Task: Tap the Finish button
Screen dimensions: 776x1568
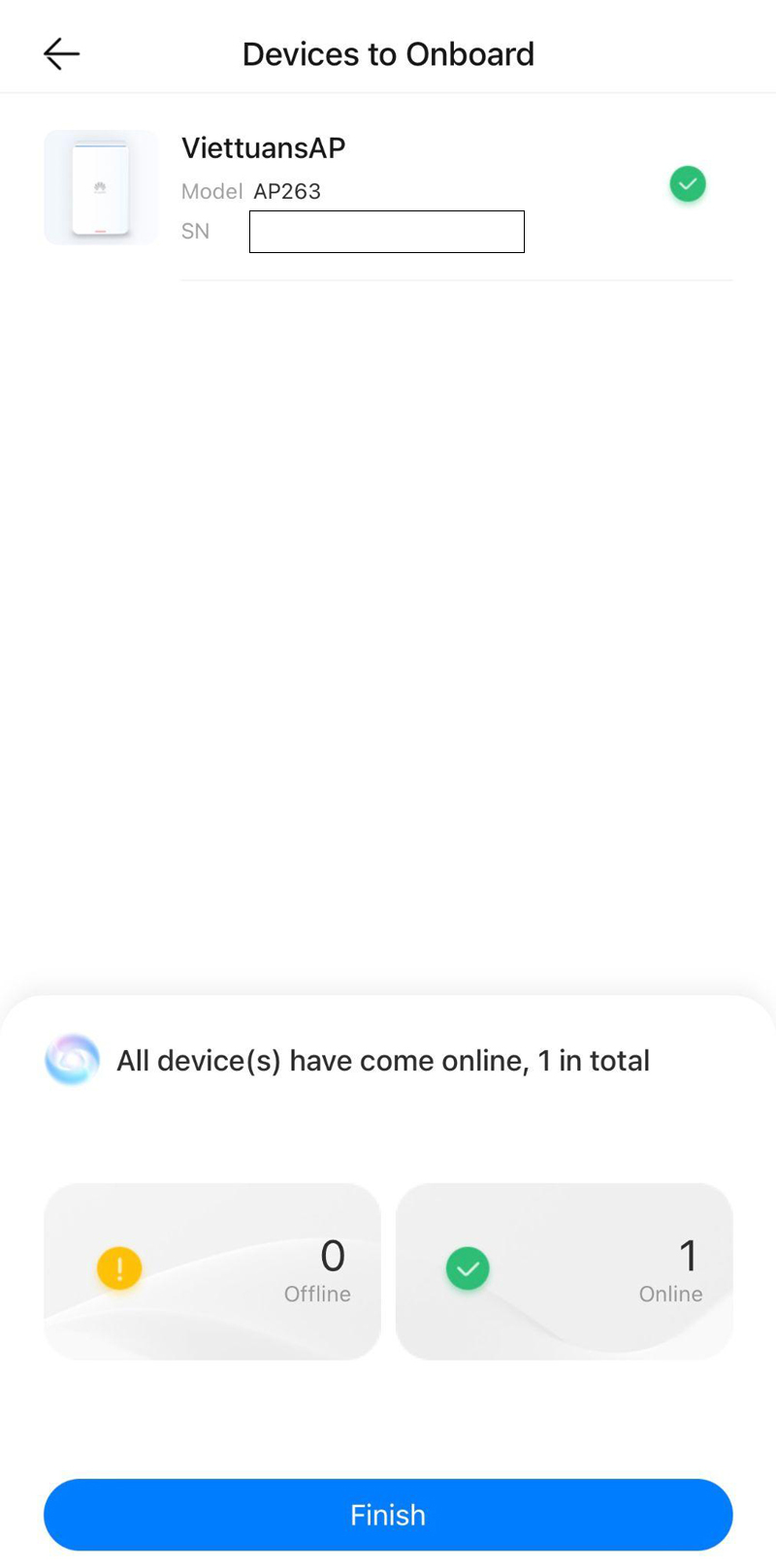Action: pos(388,1514)
